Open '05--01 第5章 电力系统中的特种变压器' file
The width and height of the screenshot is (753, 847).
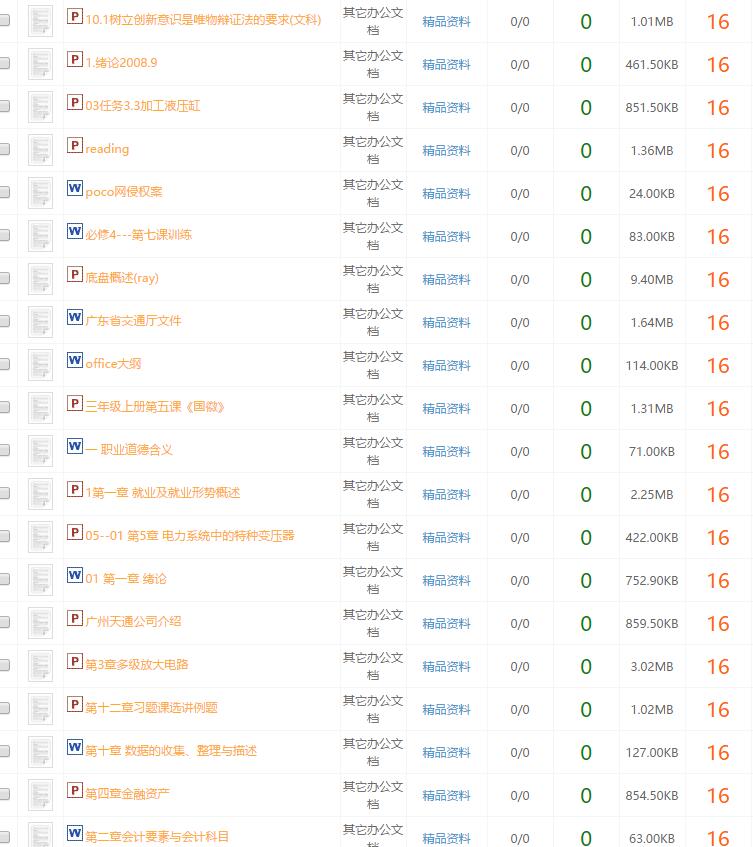tap(190, 535)
